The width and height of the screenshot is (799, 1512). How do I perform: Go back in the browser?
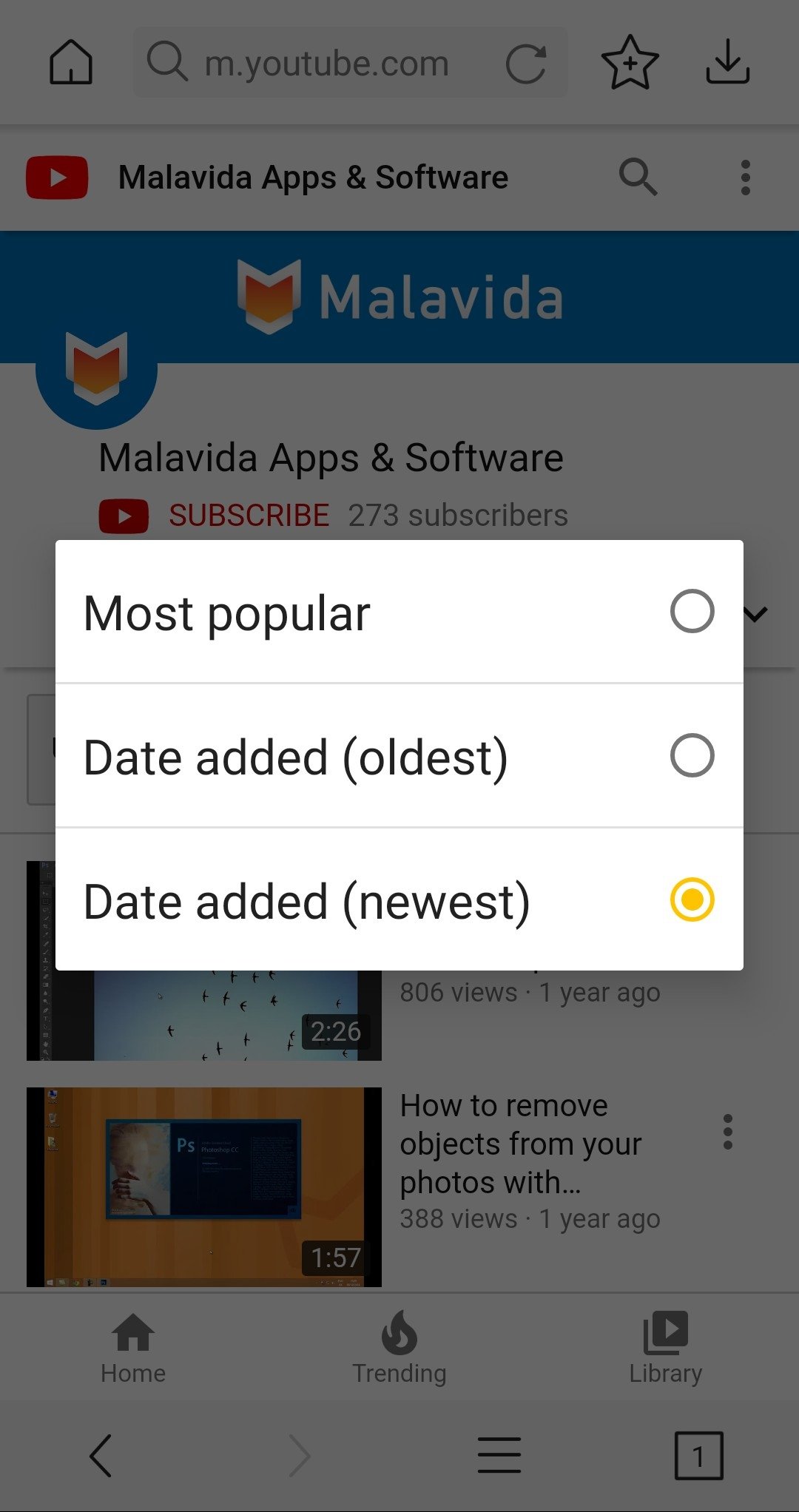tap(101, 1456)
